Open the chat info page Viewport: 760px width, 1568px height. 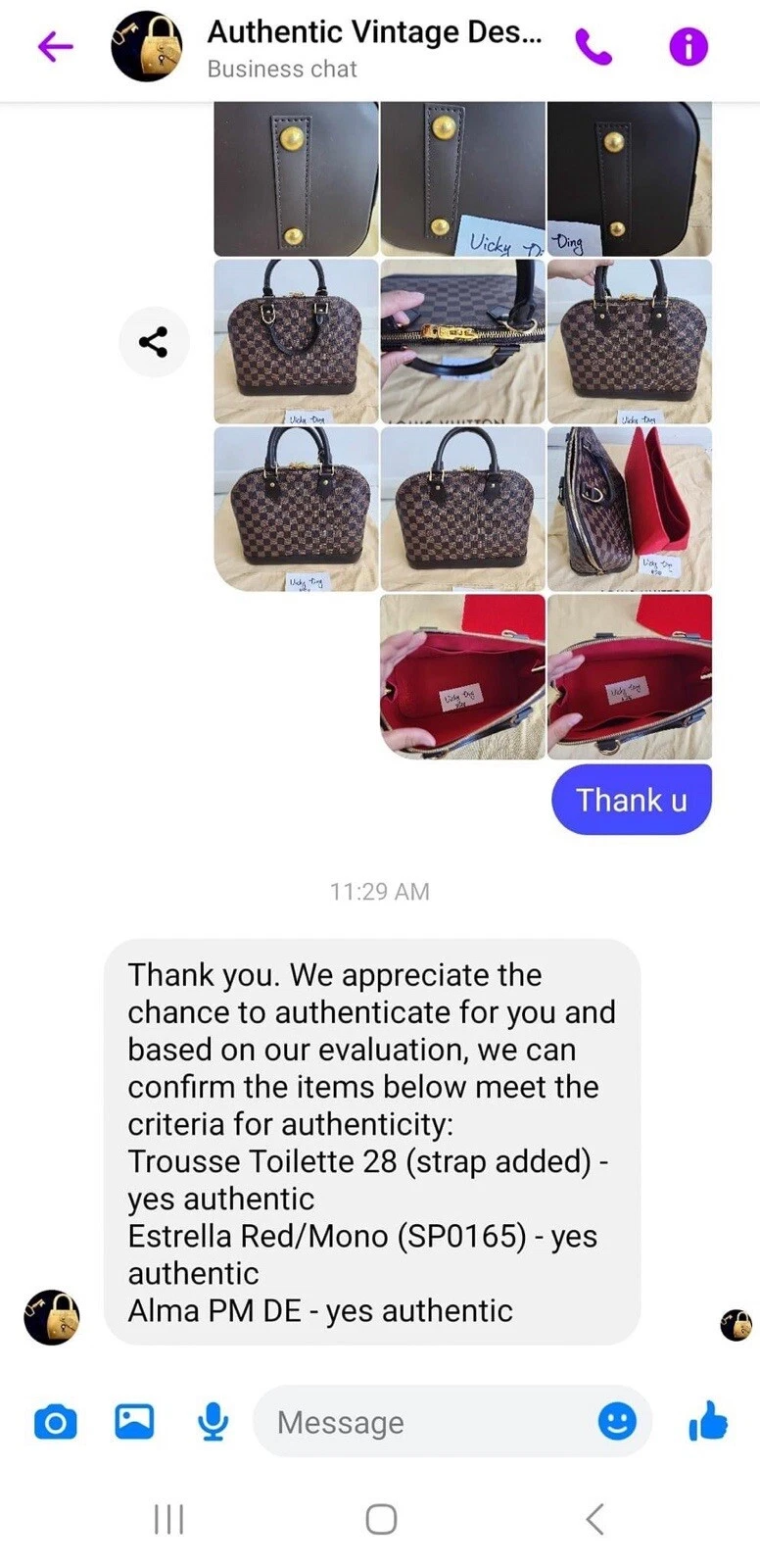point(688,46)
